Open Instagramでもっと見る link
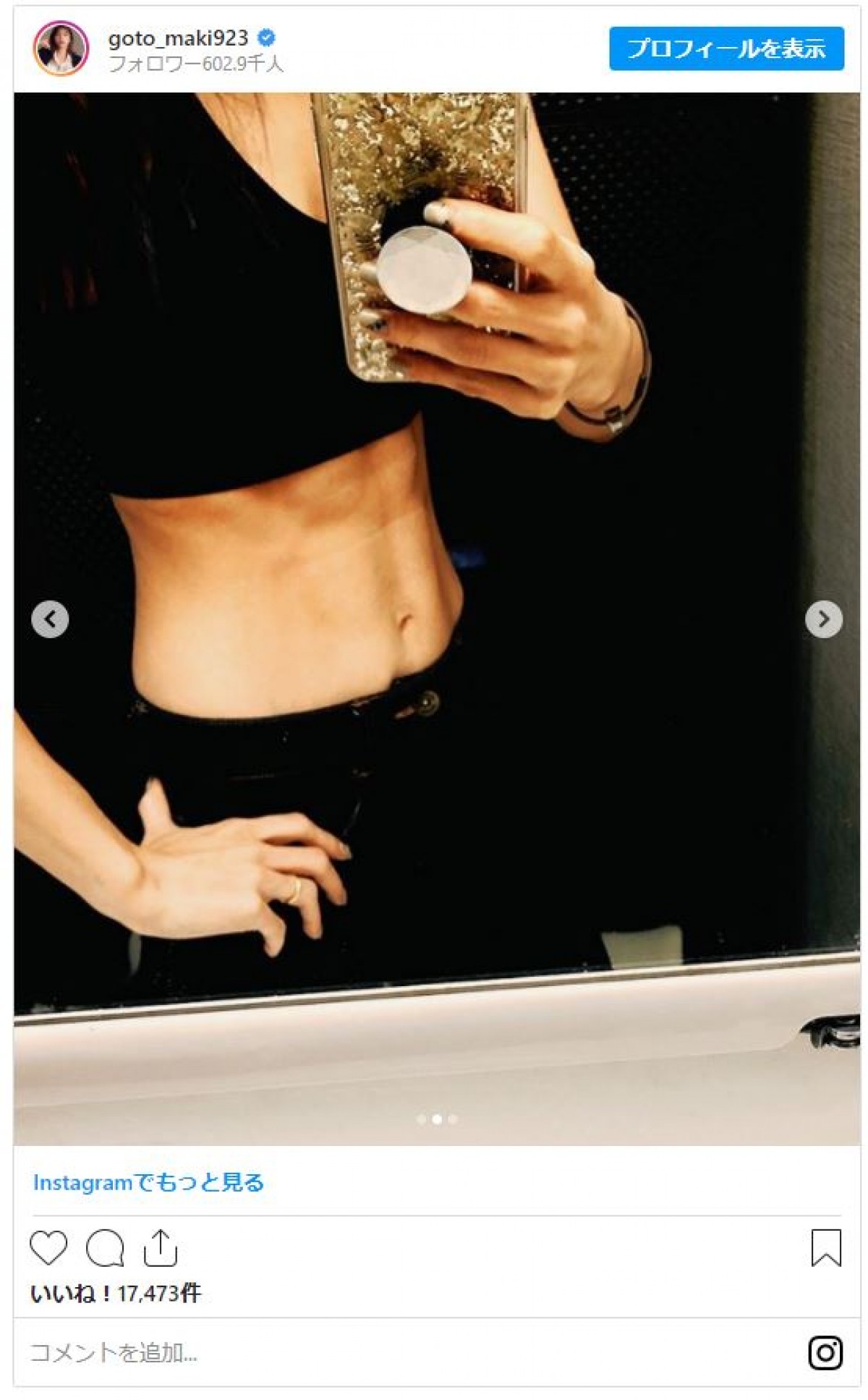 click(148, 1182)
